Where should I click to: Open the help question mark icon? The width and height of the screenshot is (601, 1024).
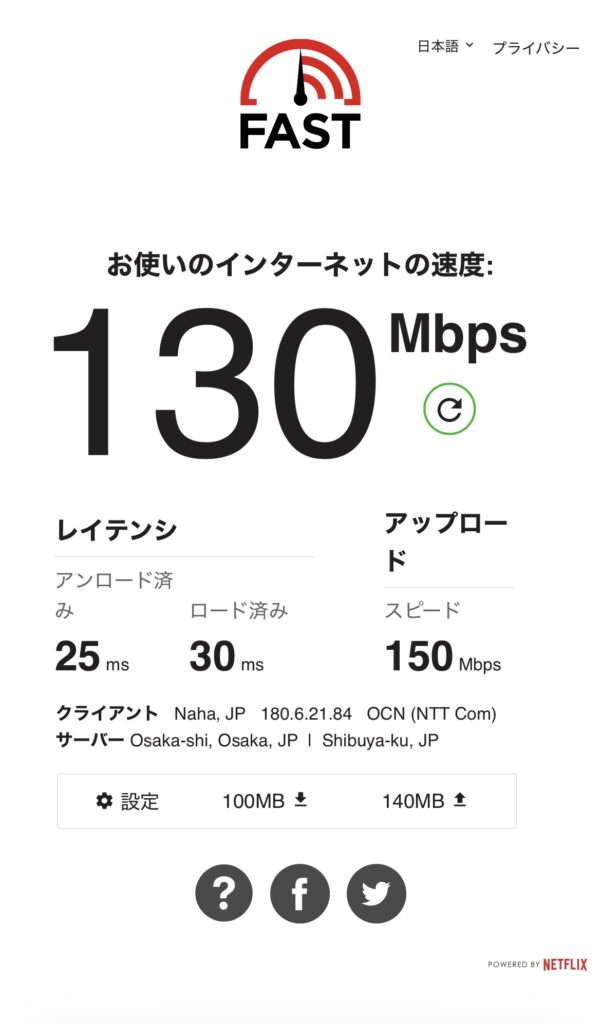click(x=224, y=893)
